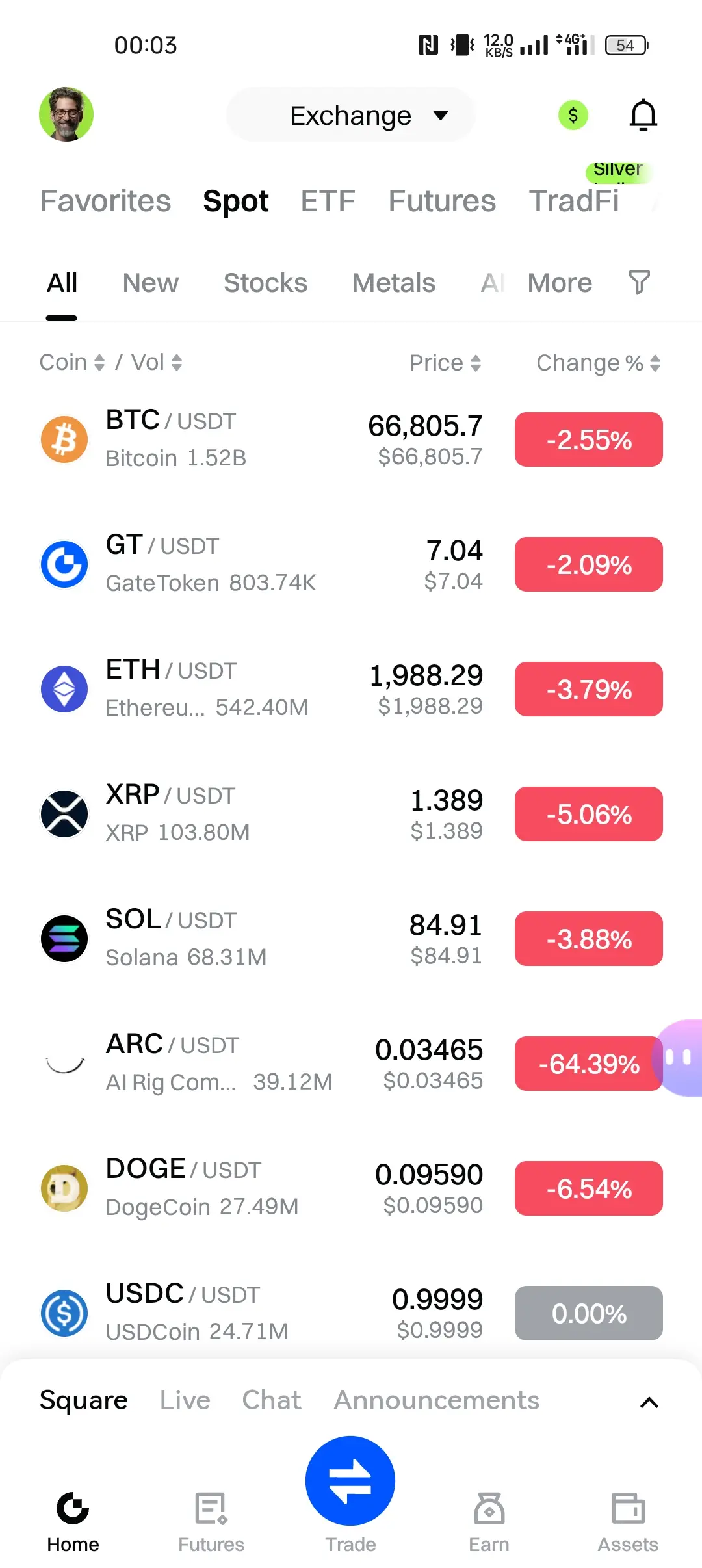Show the New coins category

pyautogui.click(x=150, y=283)
